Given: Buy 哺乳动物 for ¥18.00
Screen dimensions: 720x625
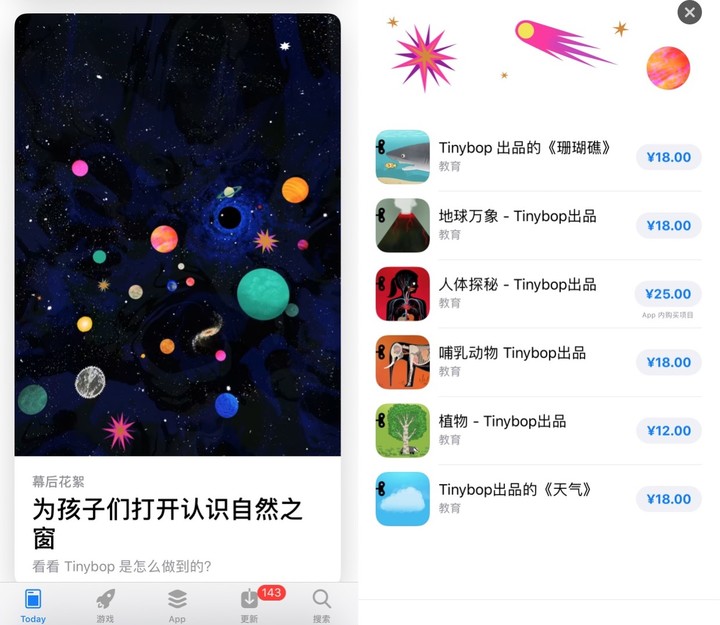Looking at the screenshot, I should pyautogui.click(x=668, y=362).
